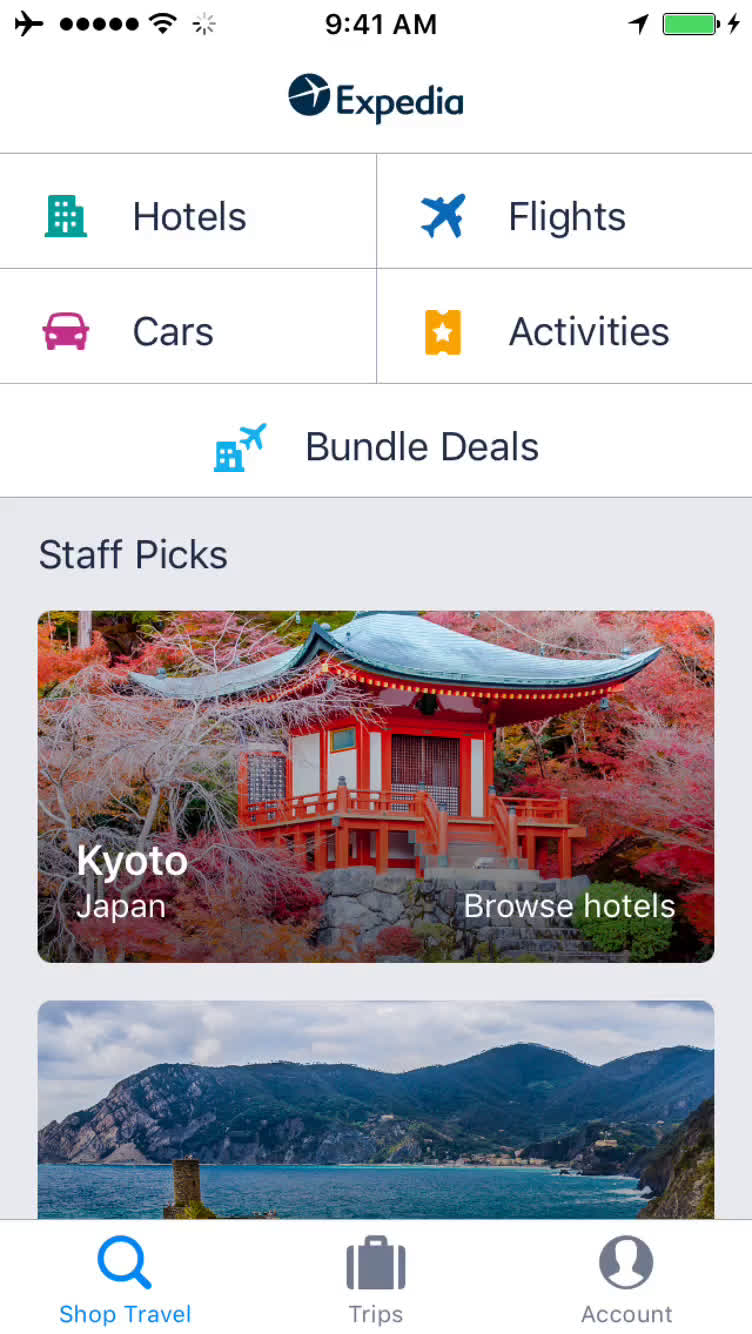Open the Hotels search

[x=188, y=216]
